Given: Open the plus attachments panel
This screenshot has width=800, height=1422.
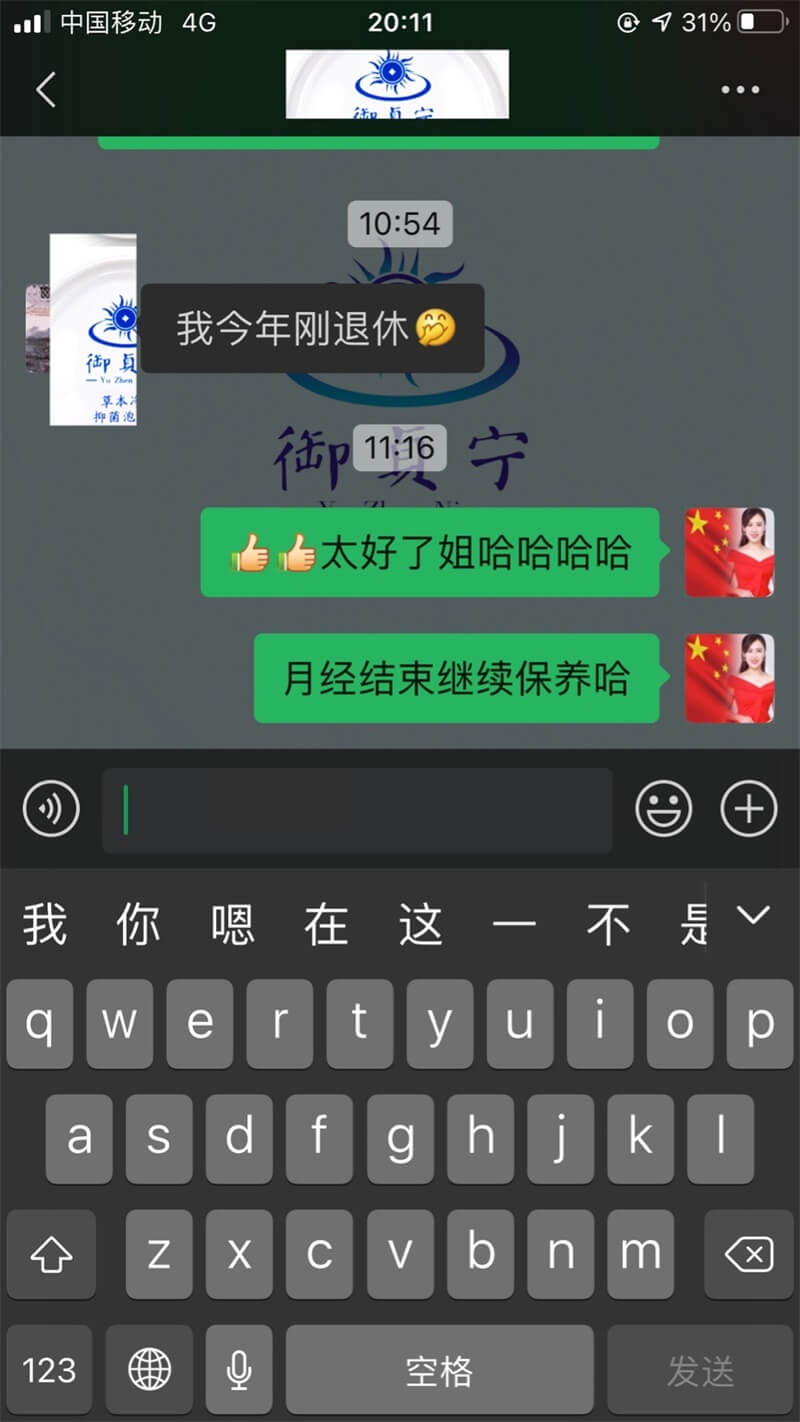Looking at the screenshot, I should tap(749, 809).
